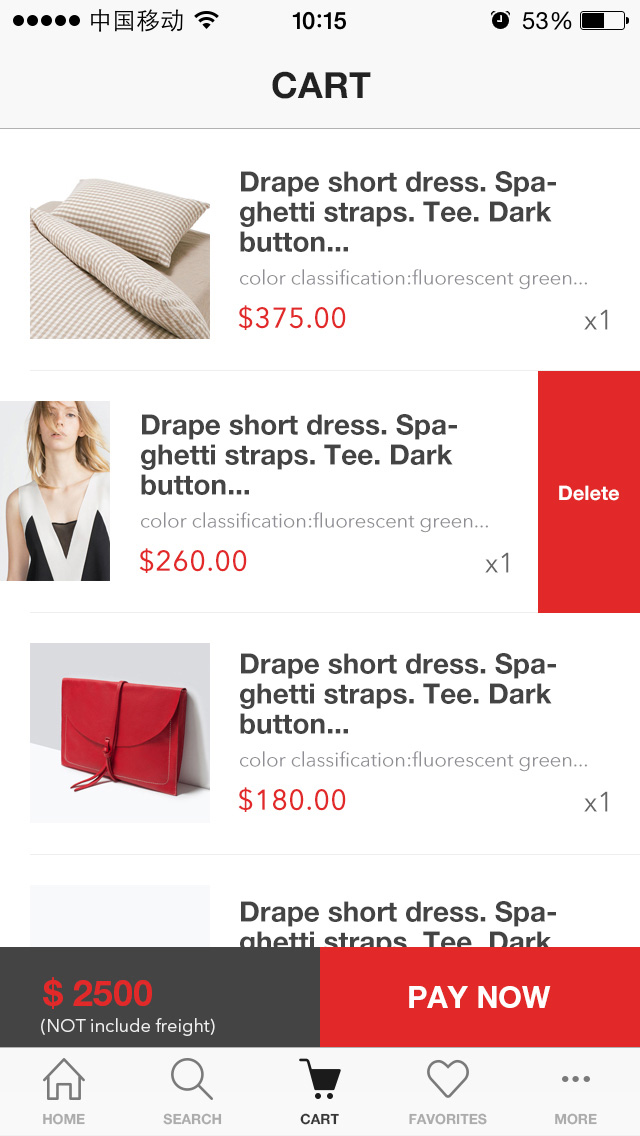Delete the $260.00 cart item
This screenshot has width=640, height=1136.
coord(588,492)
